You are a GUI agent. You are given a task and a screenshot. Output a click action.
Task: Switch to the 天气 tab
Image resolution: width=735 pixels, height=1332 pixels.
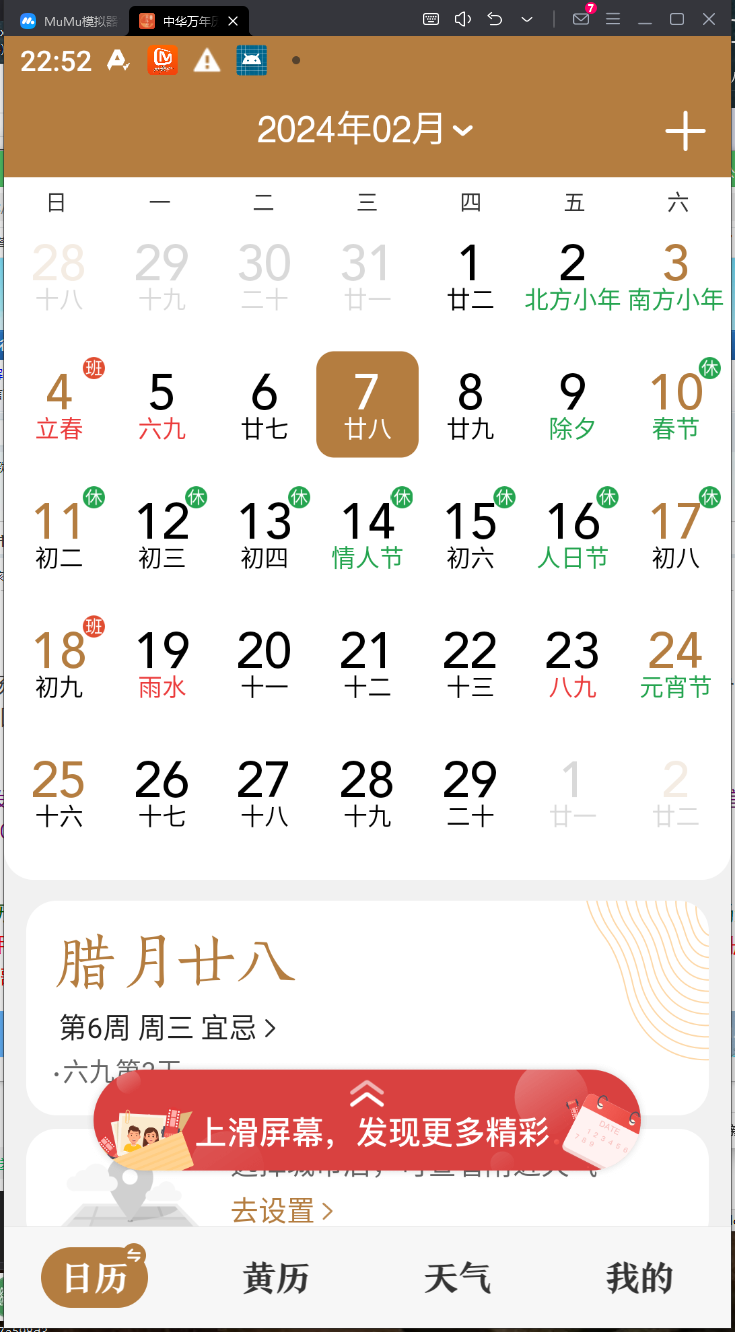457,1278
